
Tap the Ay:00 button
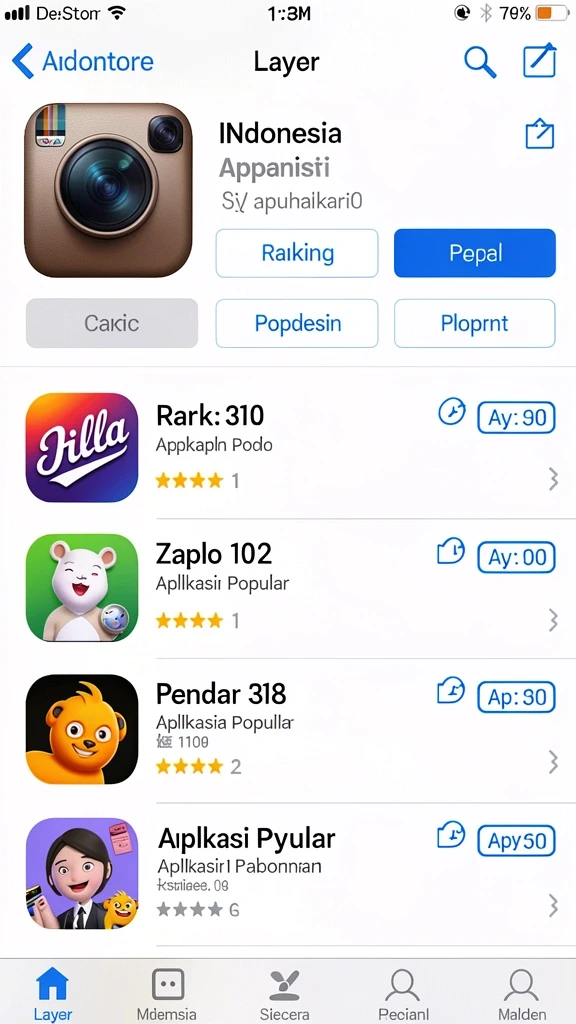coord(517,558)
